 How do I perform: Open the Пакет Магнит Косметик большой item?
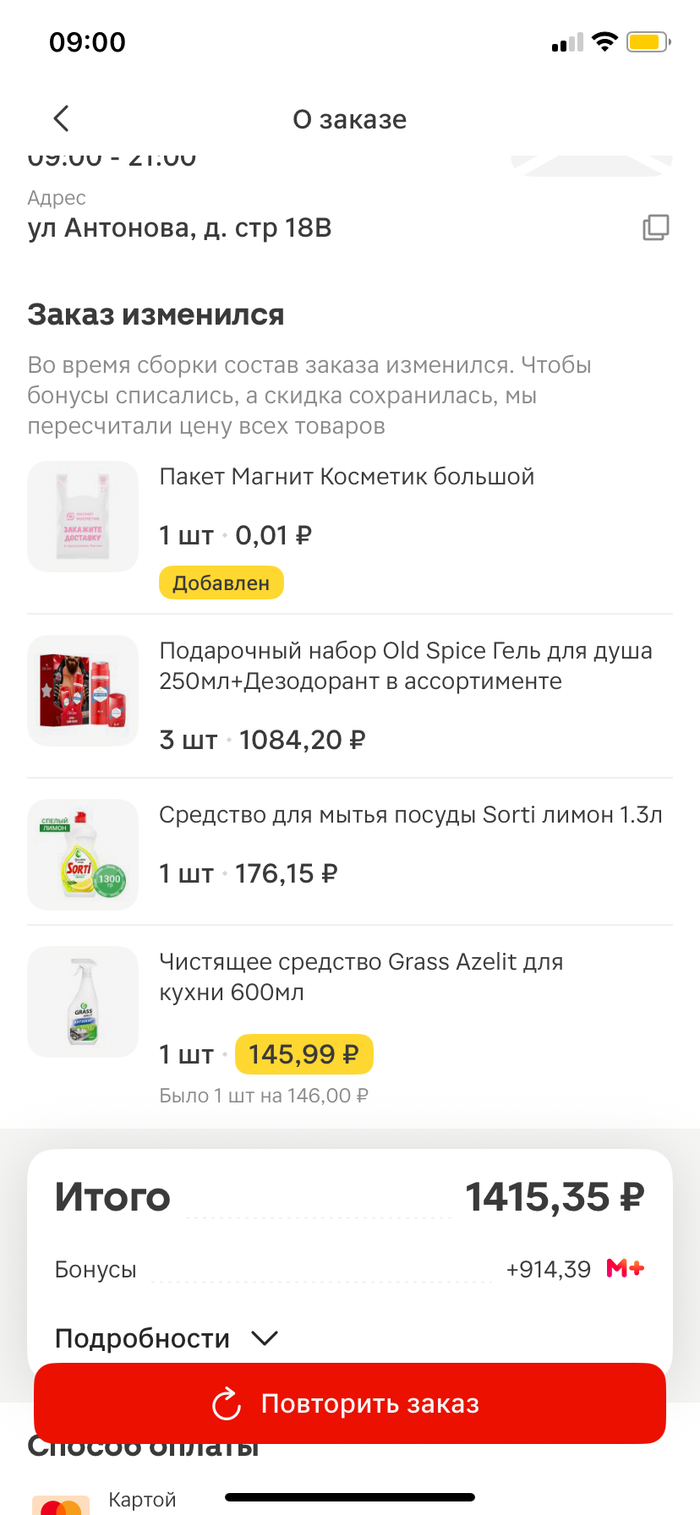pyautogui.click(x=346, y=477)
